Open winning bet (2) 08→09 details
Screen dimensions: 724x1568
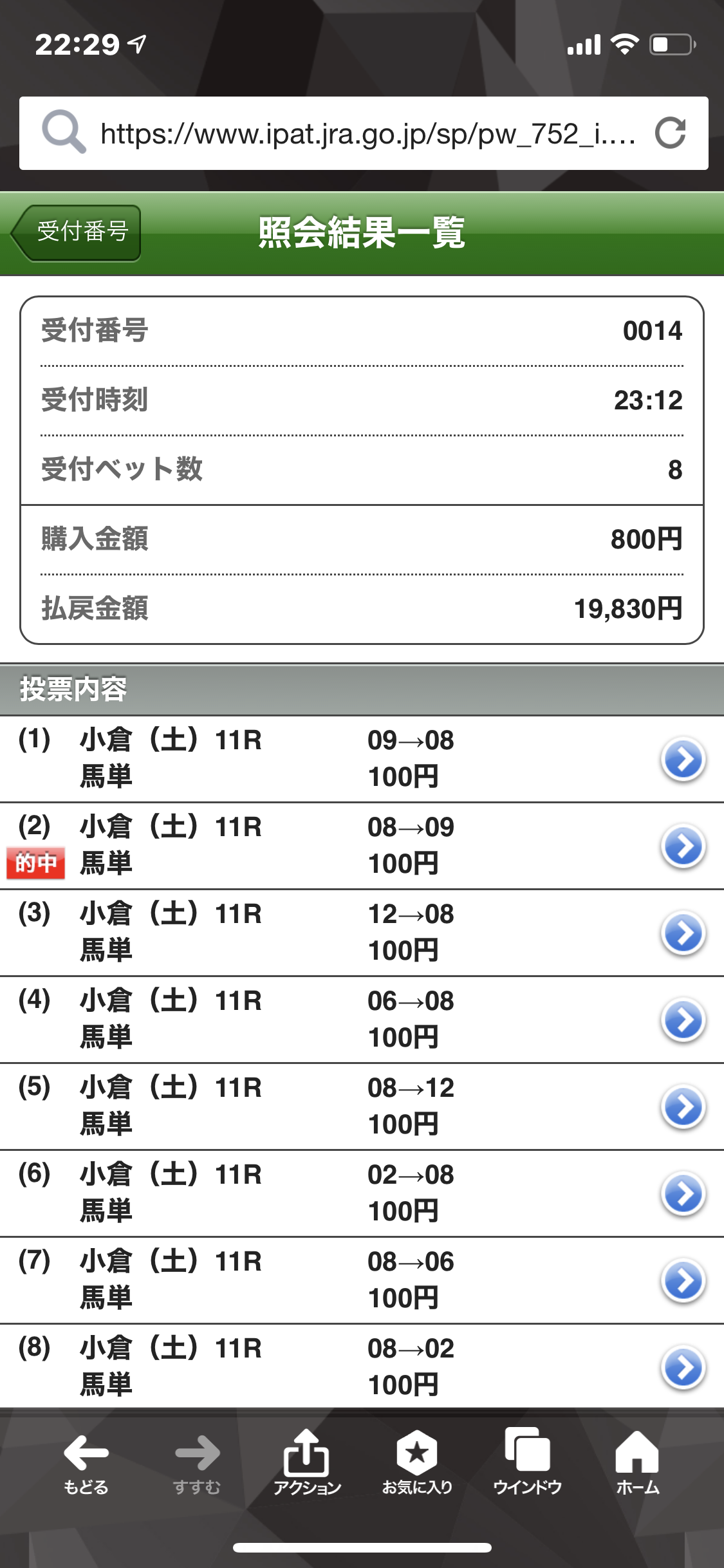[683, 846]
